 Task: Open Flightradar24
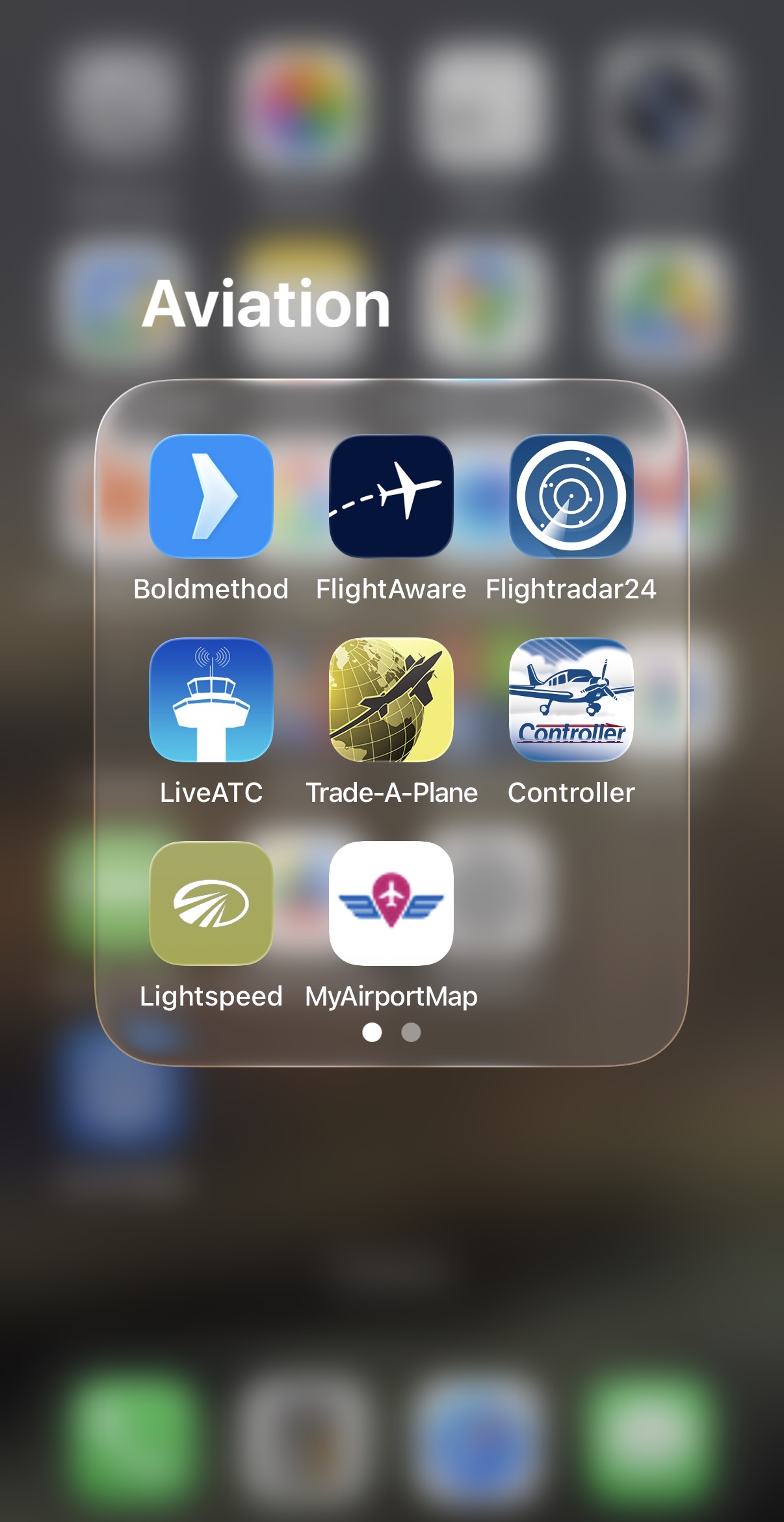[x=571, y=496]
